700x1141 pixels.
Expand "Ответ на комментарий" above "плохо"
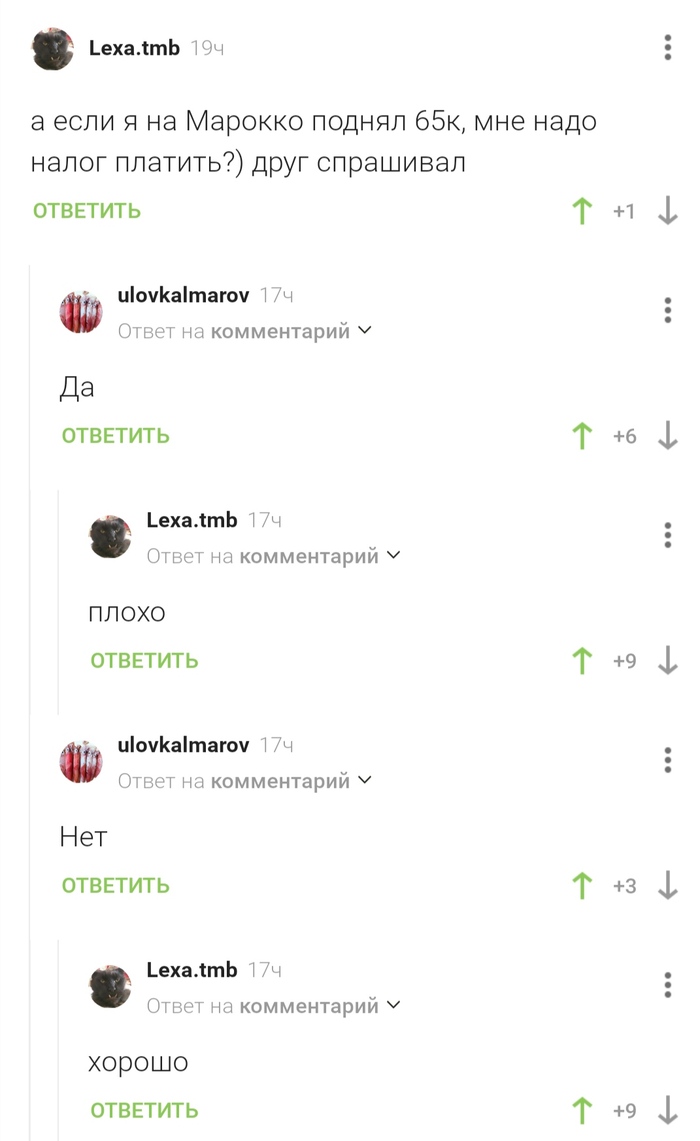point(274,556)
